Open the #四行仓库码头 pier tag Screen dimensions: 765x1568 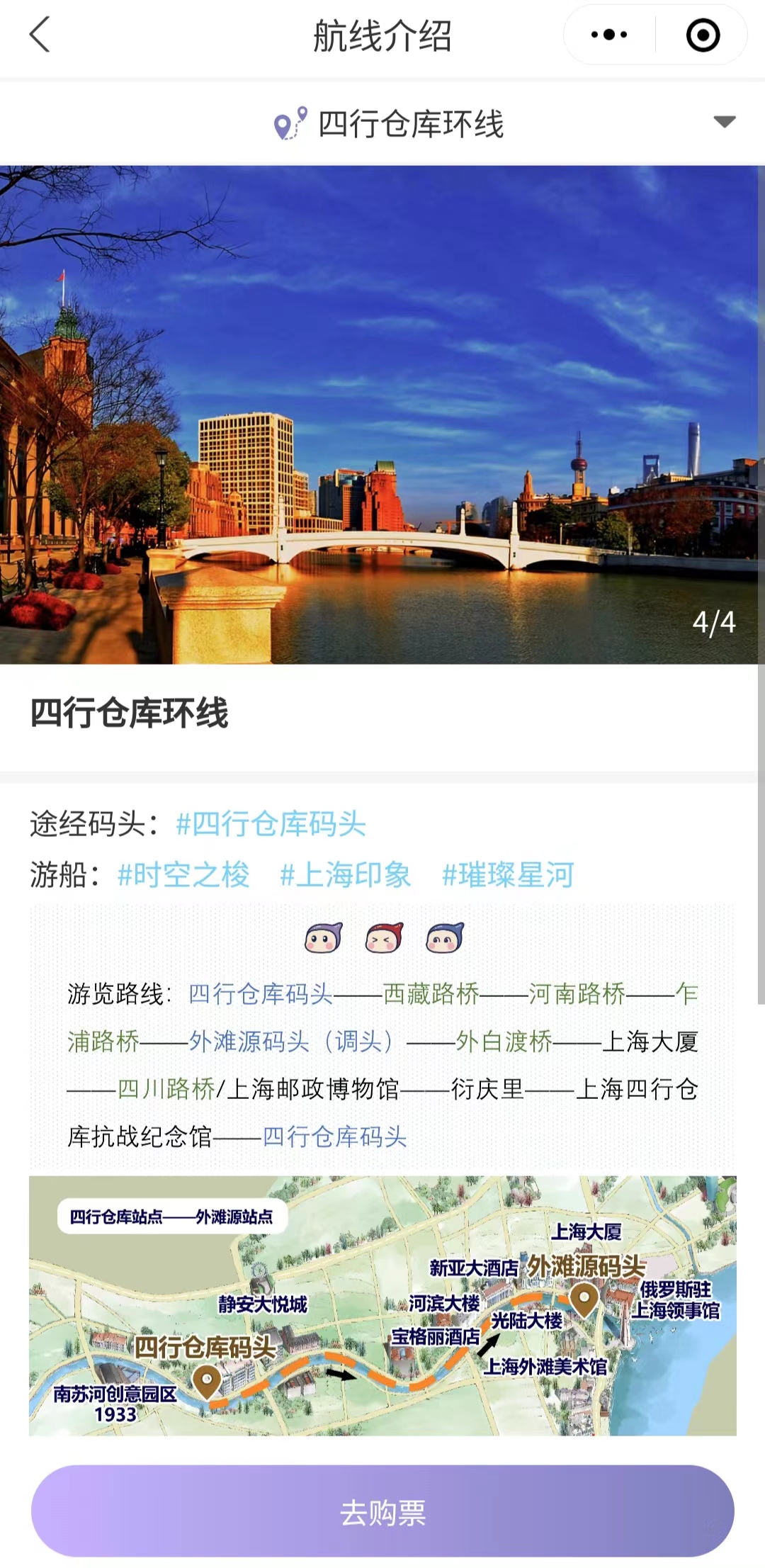271,824
